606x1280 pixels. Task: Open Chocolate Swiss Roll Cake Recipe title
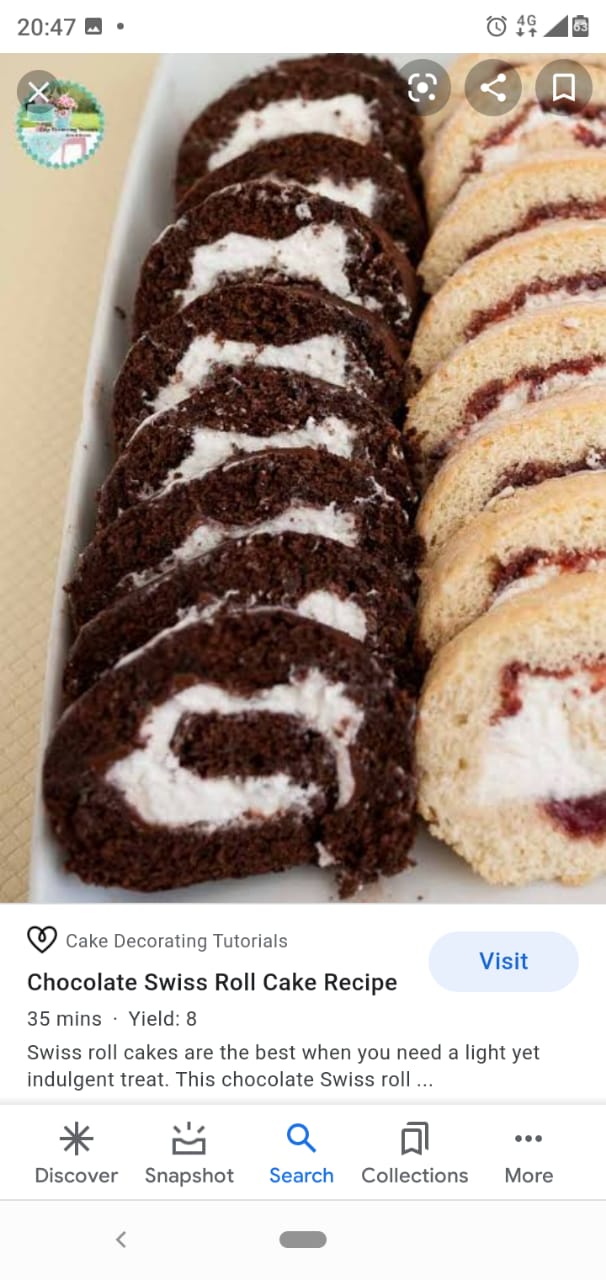(x=212, y=982)
